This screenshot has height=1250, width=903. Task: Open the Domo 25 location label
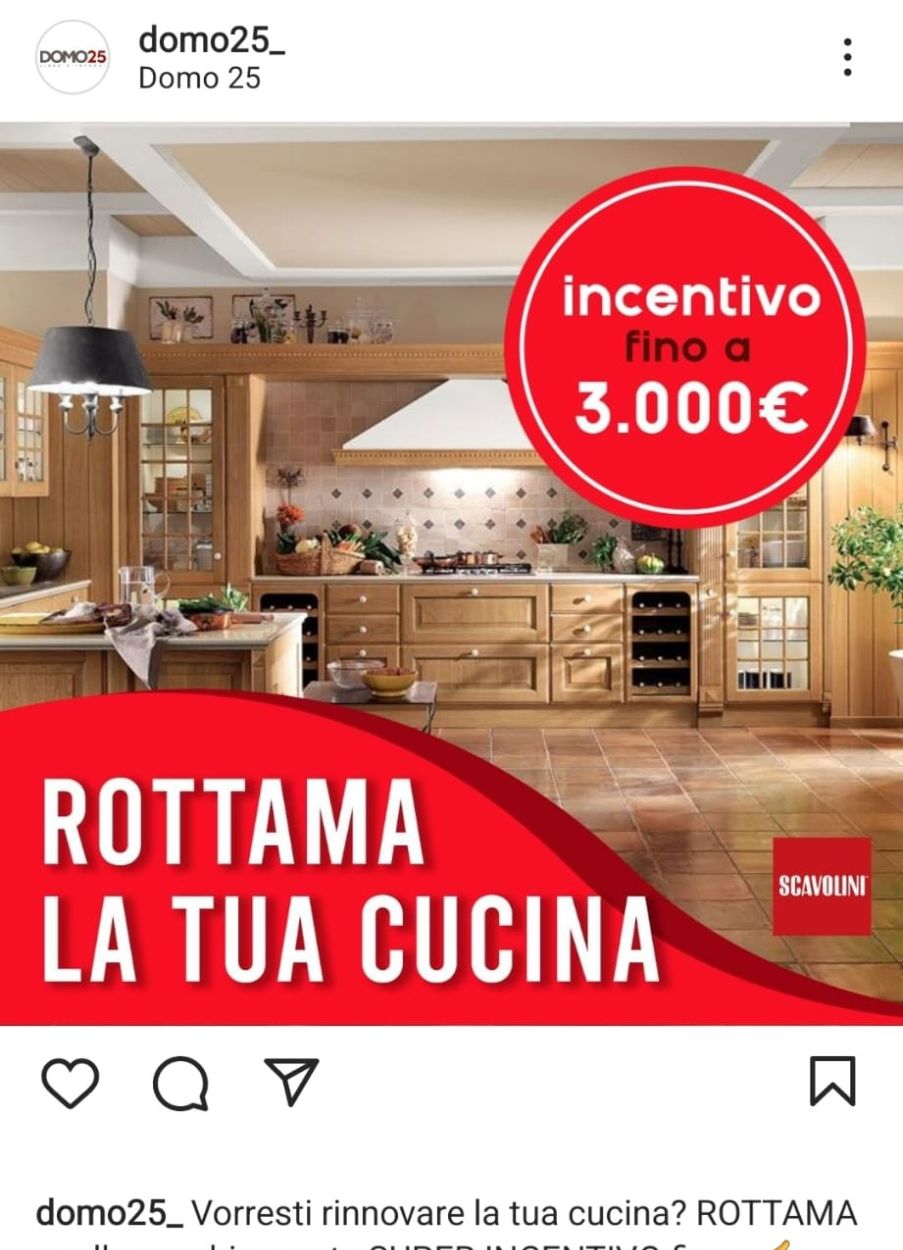[199, 78]
